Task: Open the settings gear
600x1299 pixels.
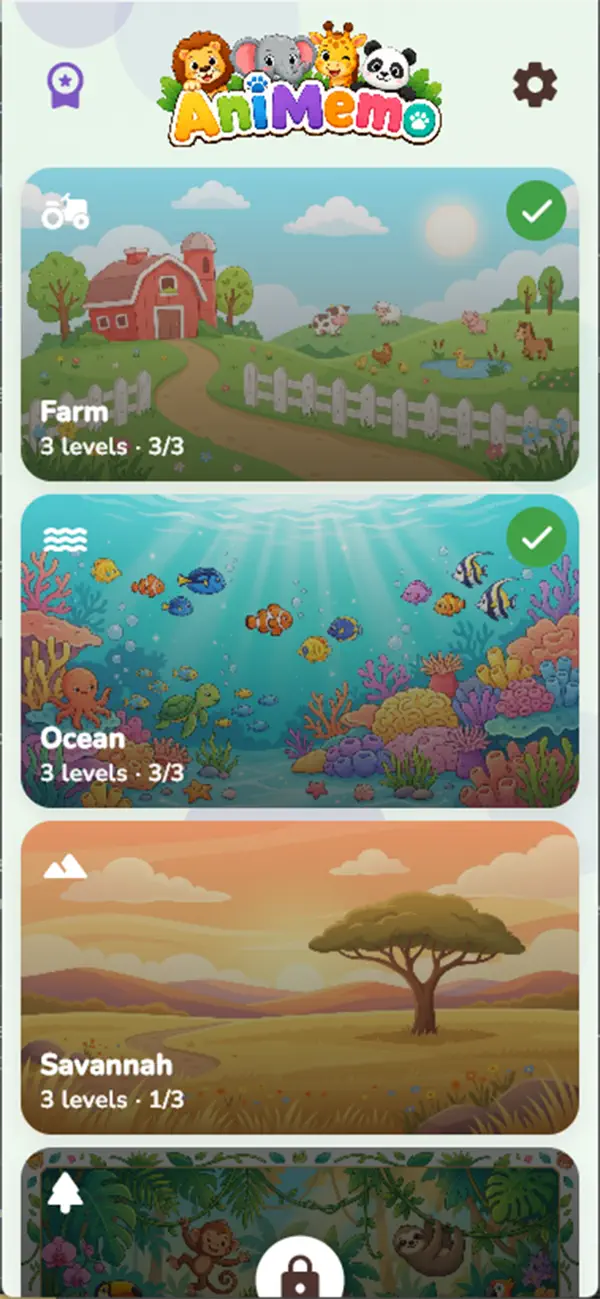Action: [x=535, y=85]
